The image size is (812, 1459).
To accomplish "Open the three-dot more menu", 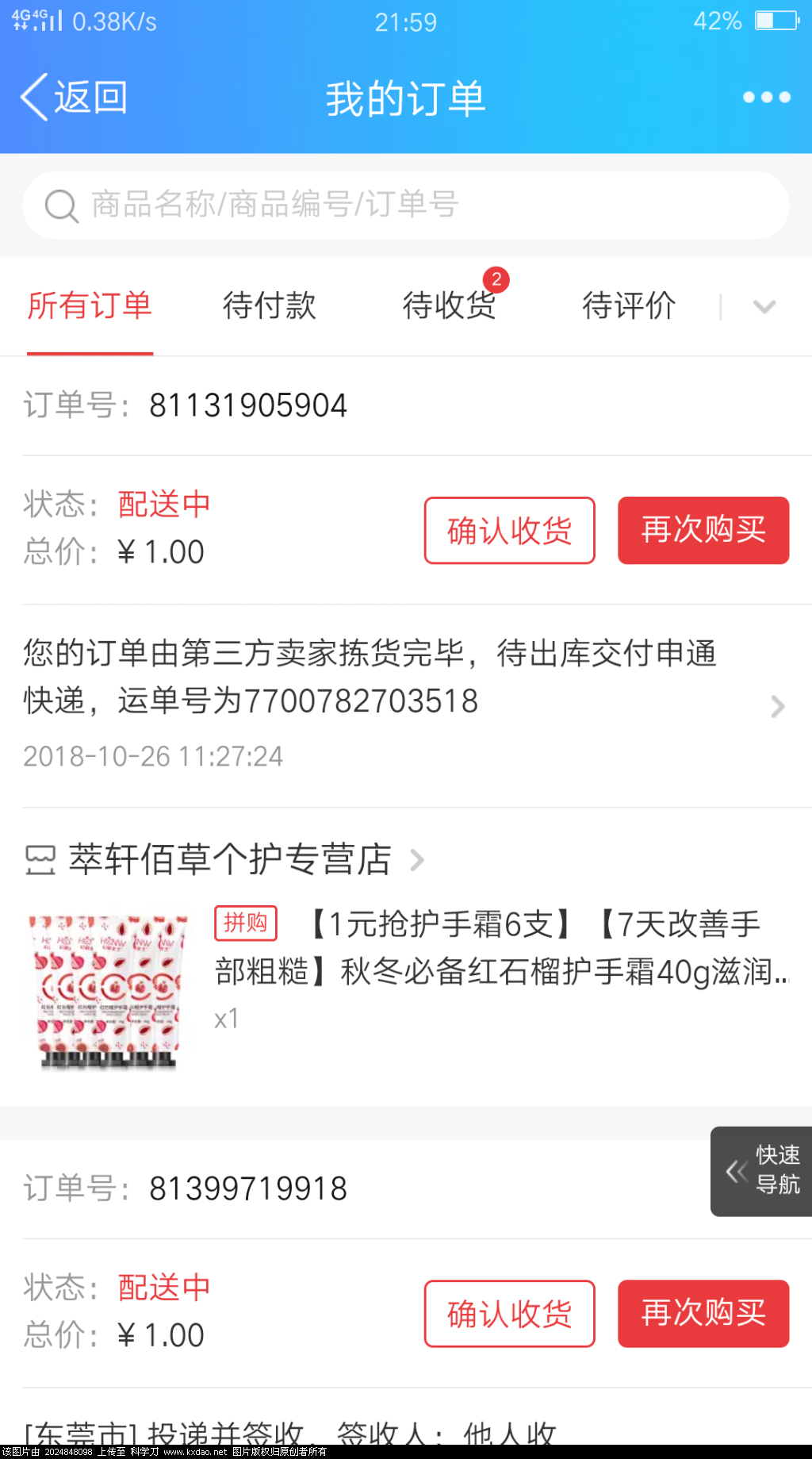I will [x=764, y=97].
